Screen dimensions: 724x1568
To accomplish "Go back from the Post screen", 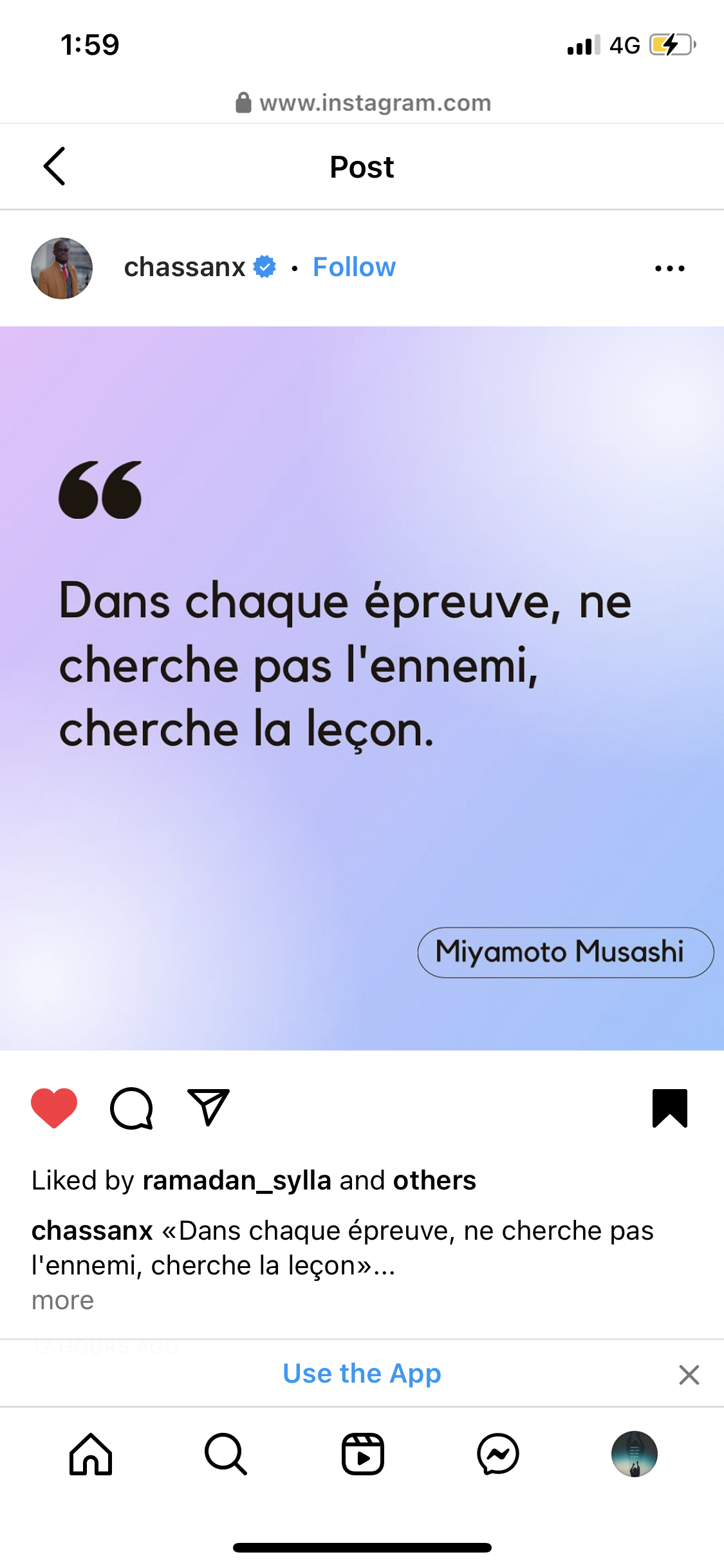I will (x=55, y=167).
